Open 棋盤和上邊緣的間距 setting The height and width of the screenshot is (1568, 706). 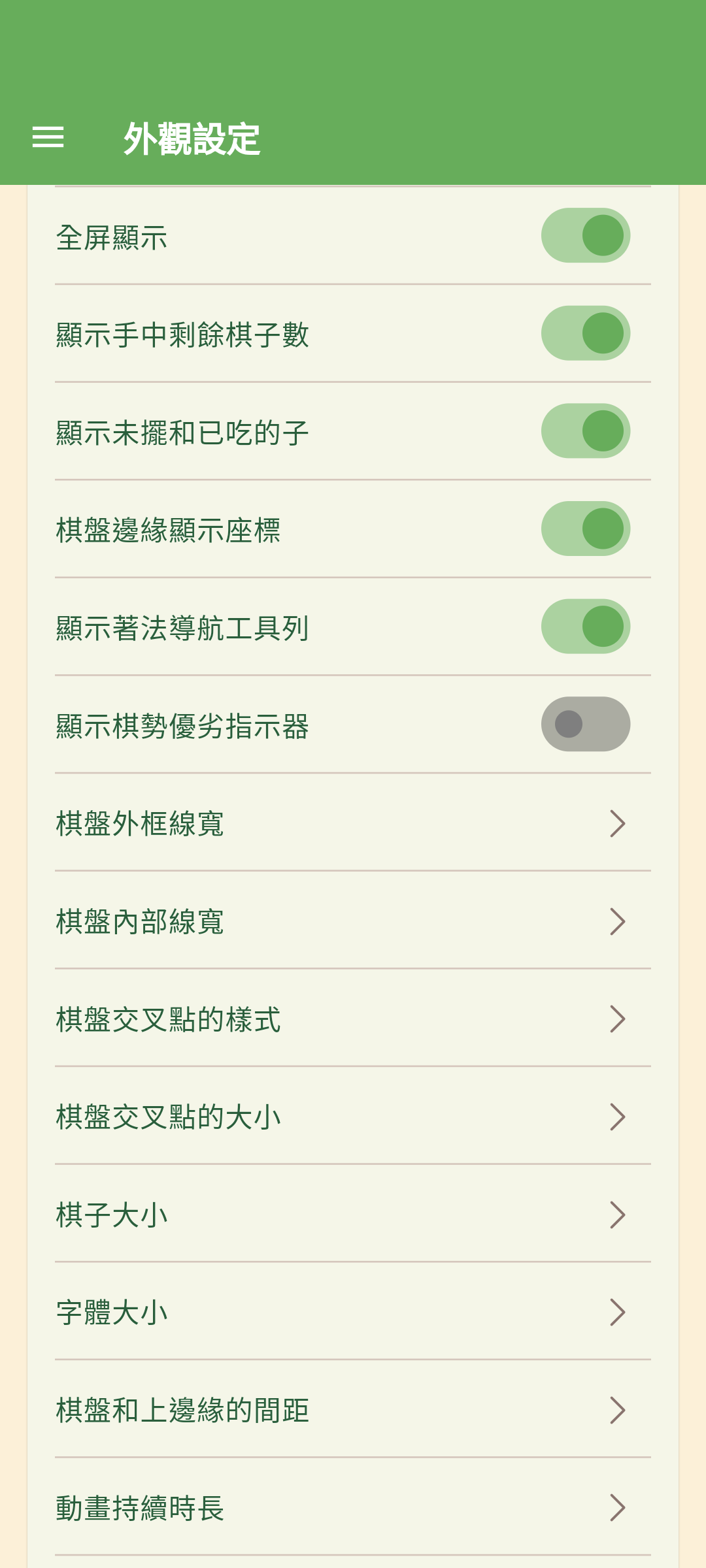click(x=353, y=1410)
